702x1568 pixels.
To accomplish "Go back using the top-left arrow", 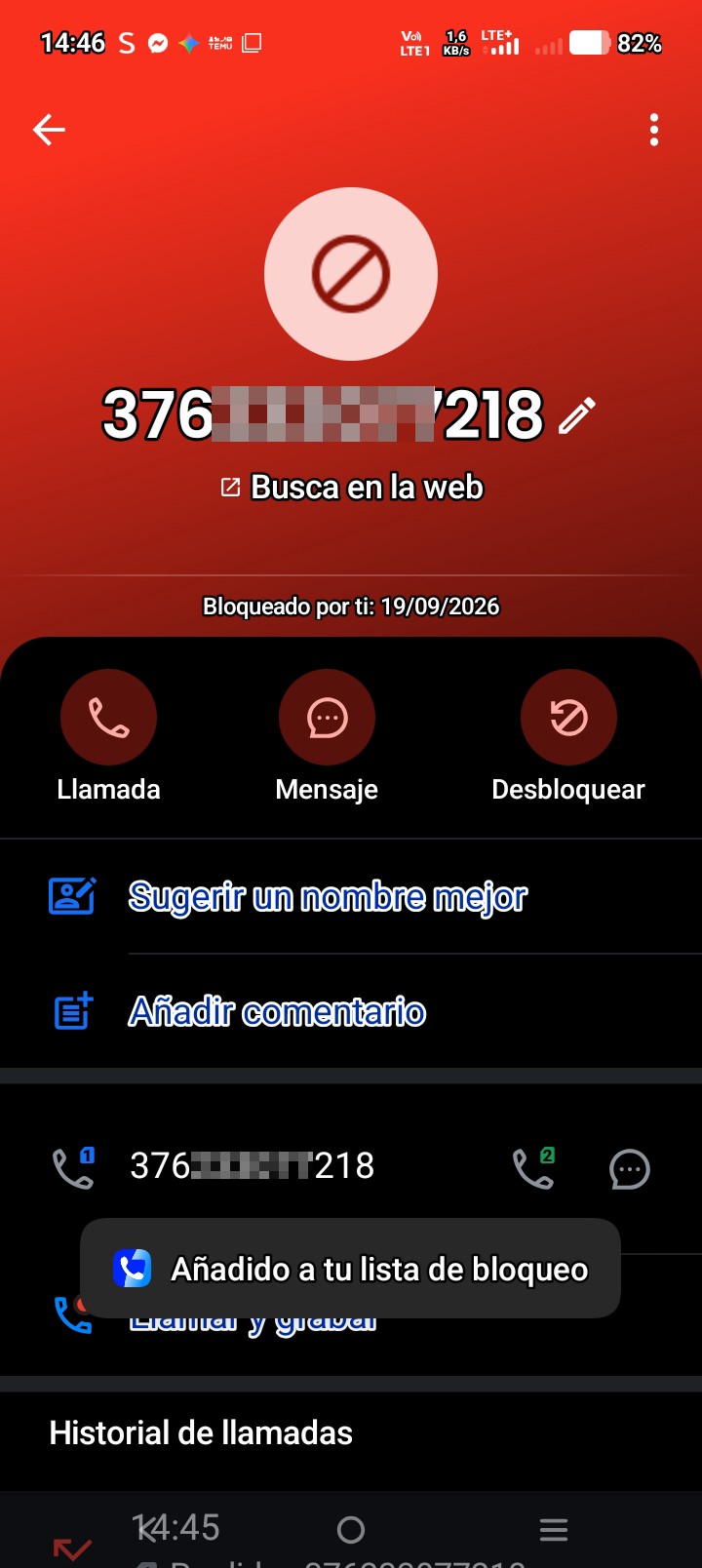I will tap(49, 130).
